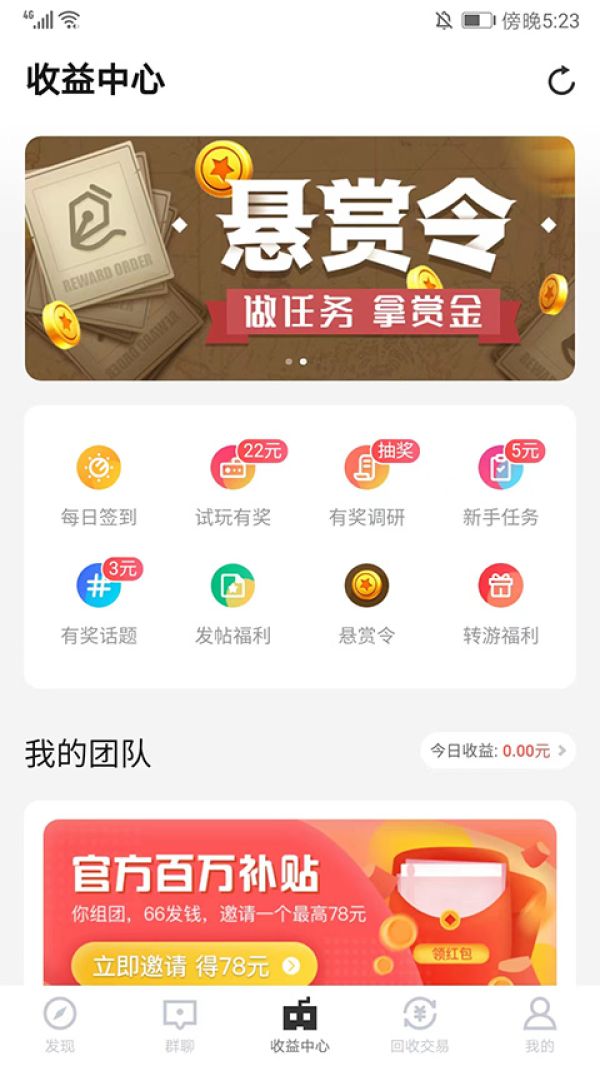Viewport: 600px width, 1066px height.
Task: Open 悬赏令 in the grid
Action: (x=367, y=586)
